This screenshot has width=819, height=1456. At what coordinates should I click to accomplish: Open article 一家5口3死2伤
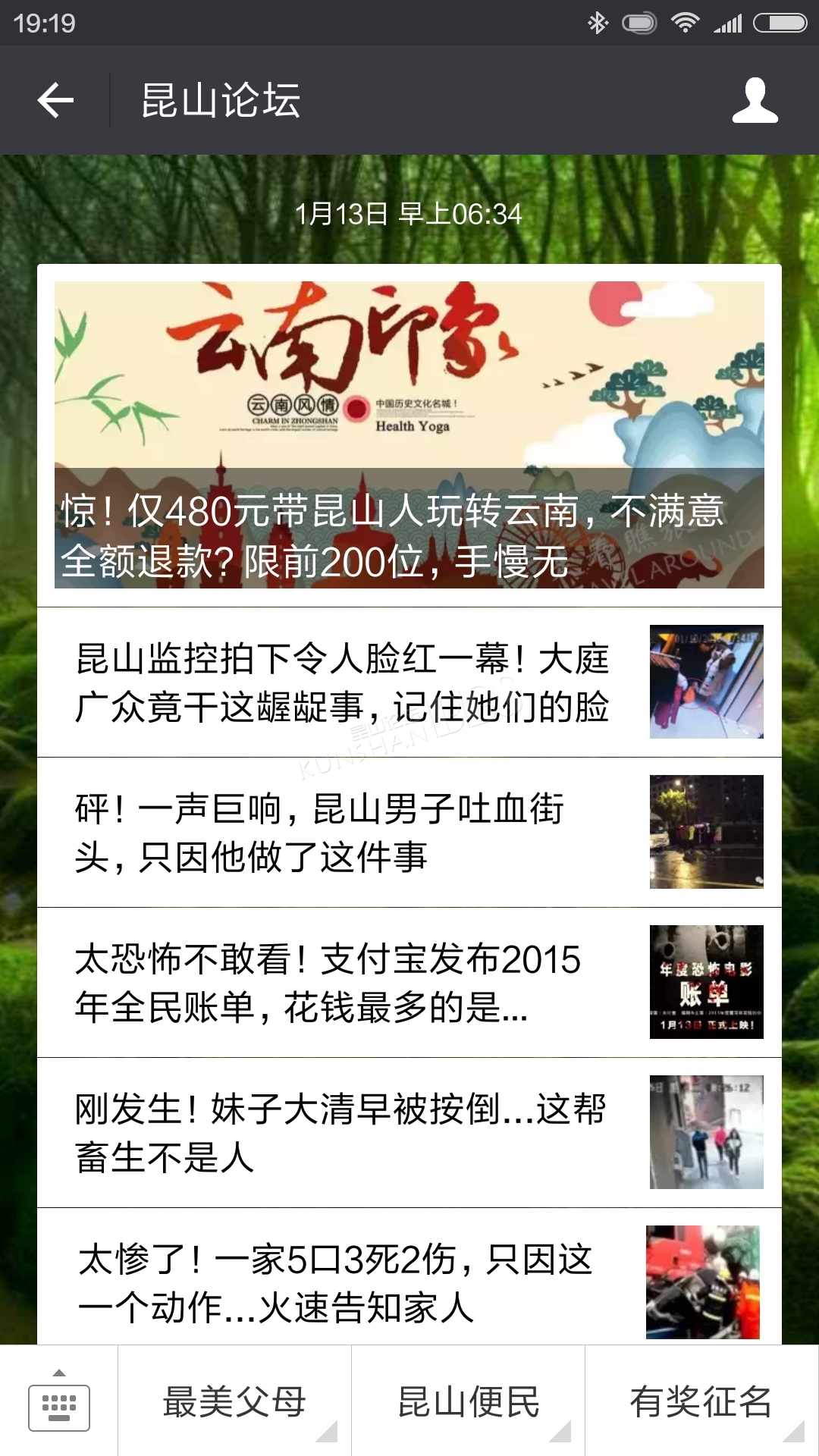409,1277
